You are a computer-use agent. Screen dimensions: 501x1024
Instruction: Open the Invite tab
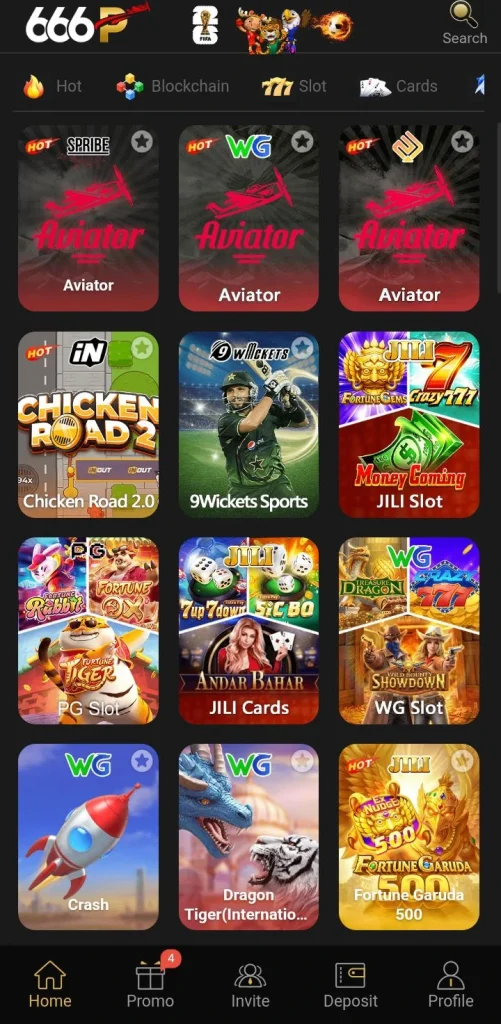[x=250, y=985]
